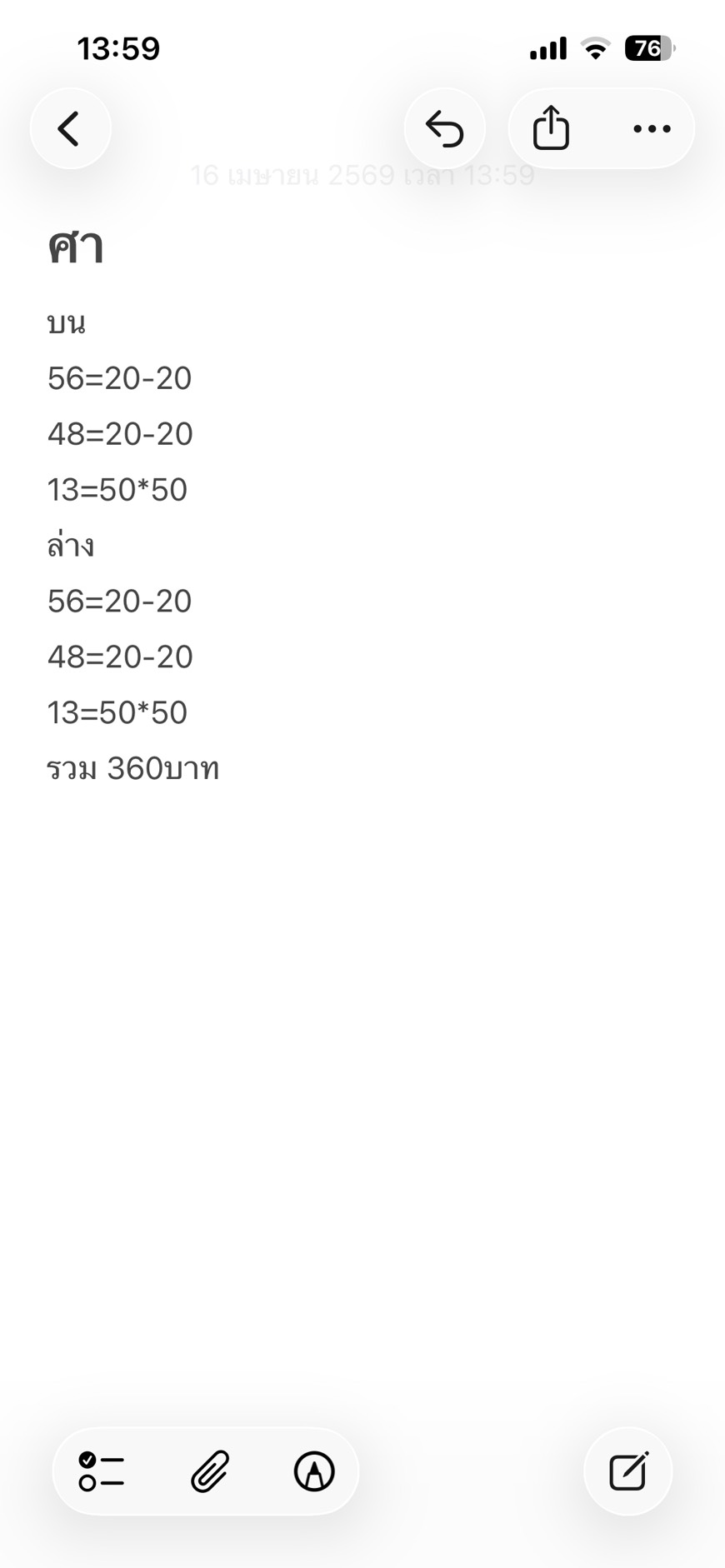Compose a new note
This screenshot has height=1568, width=725.
point(628,1471)
